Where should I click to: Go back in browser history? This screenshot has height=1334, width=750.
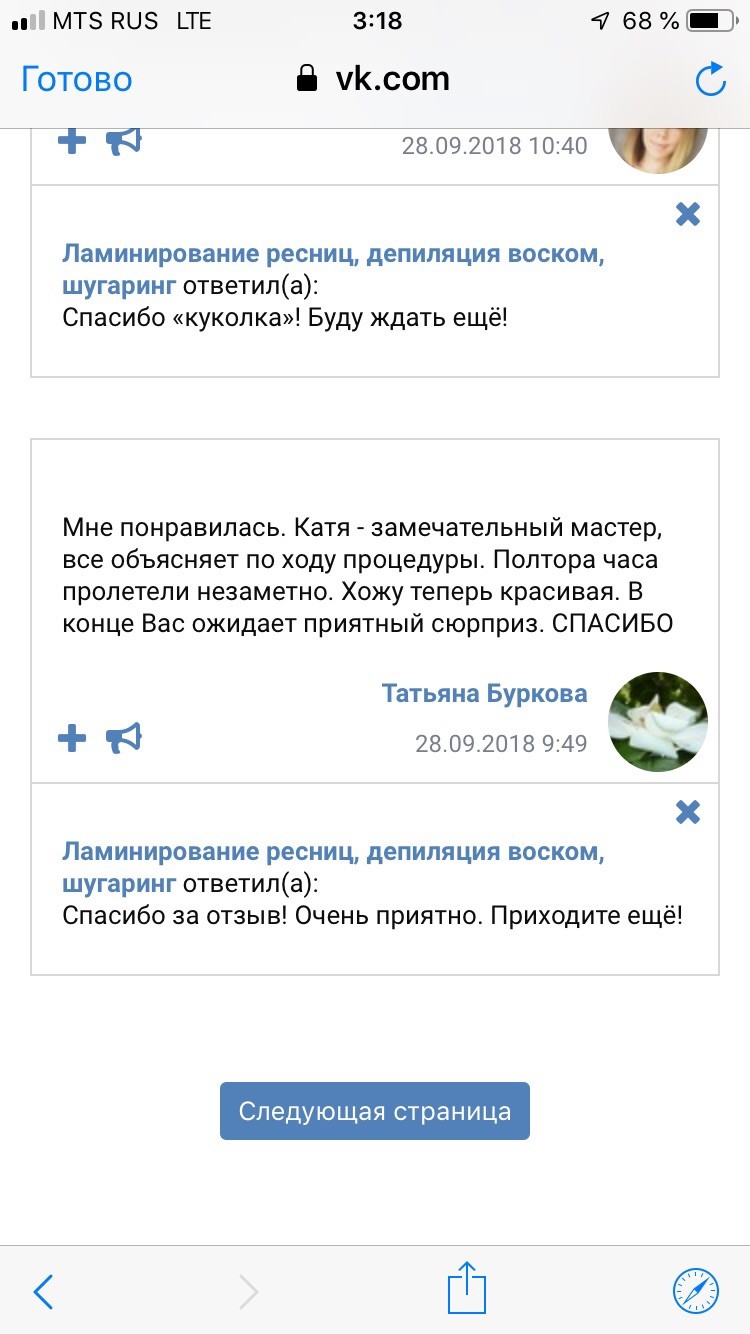44,1292
